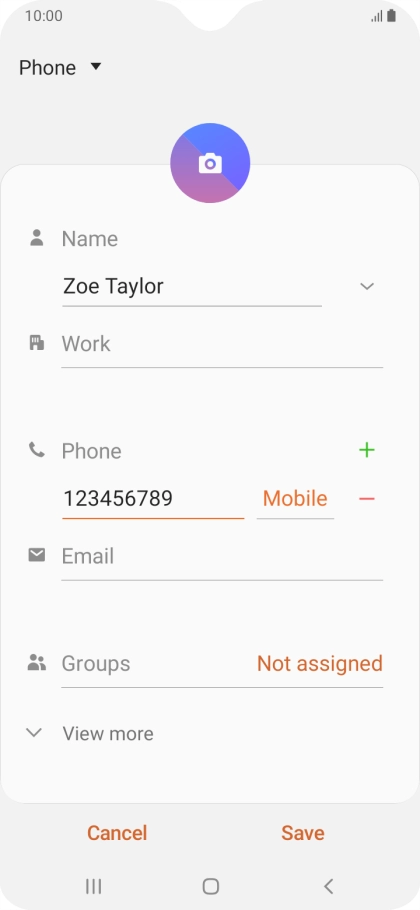Image resolution: width=420 pixels, height=910 pixels.
Task: Open the Phone storage location dropdown
Action: (x=60, y=67)
